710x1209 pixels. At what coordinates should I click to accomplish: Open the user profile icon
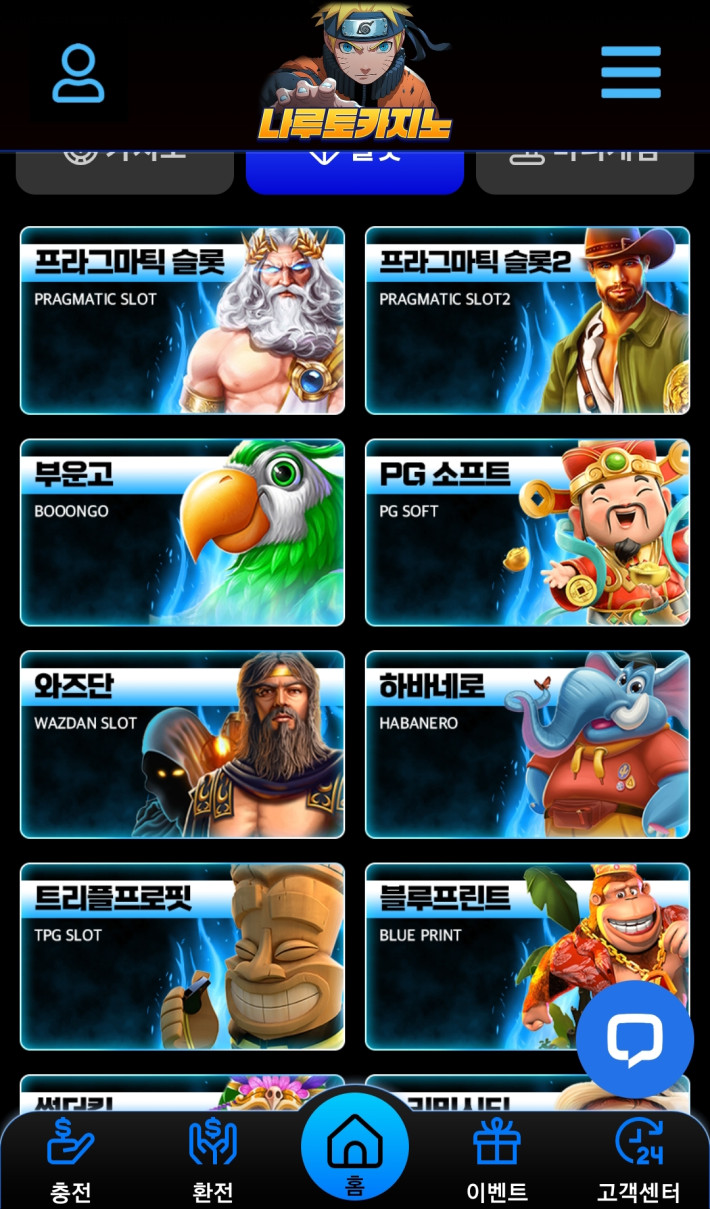pyautogui.click(x=78, y=73)
